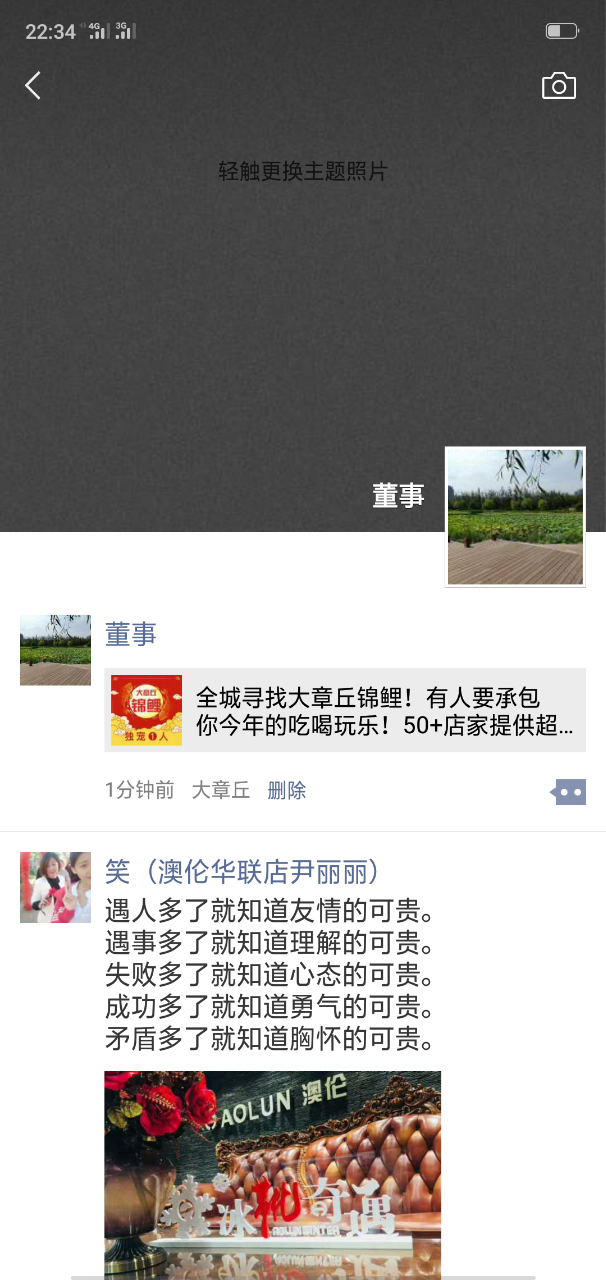Open the shared article about 大章丘锦鲤
The image size is (606, 1280).
click(x=345, y=710)
